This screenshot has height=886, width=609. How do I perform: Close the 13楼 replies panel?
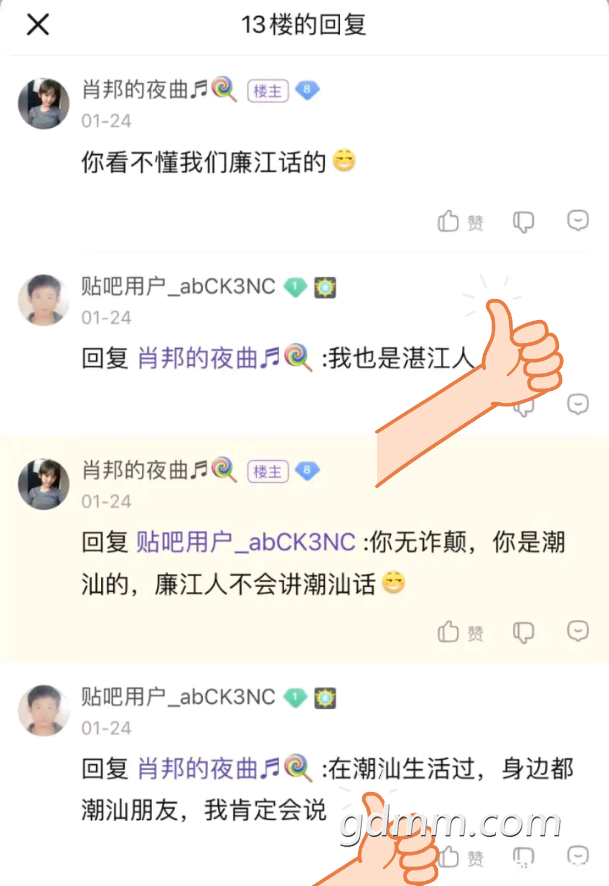click(38, 25)
